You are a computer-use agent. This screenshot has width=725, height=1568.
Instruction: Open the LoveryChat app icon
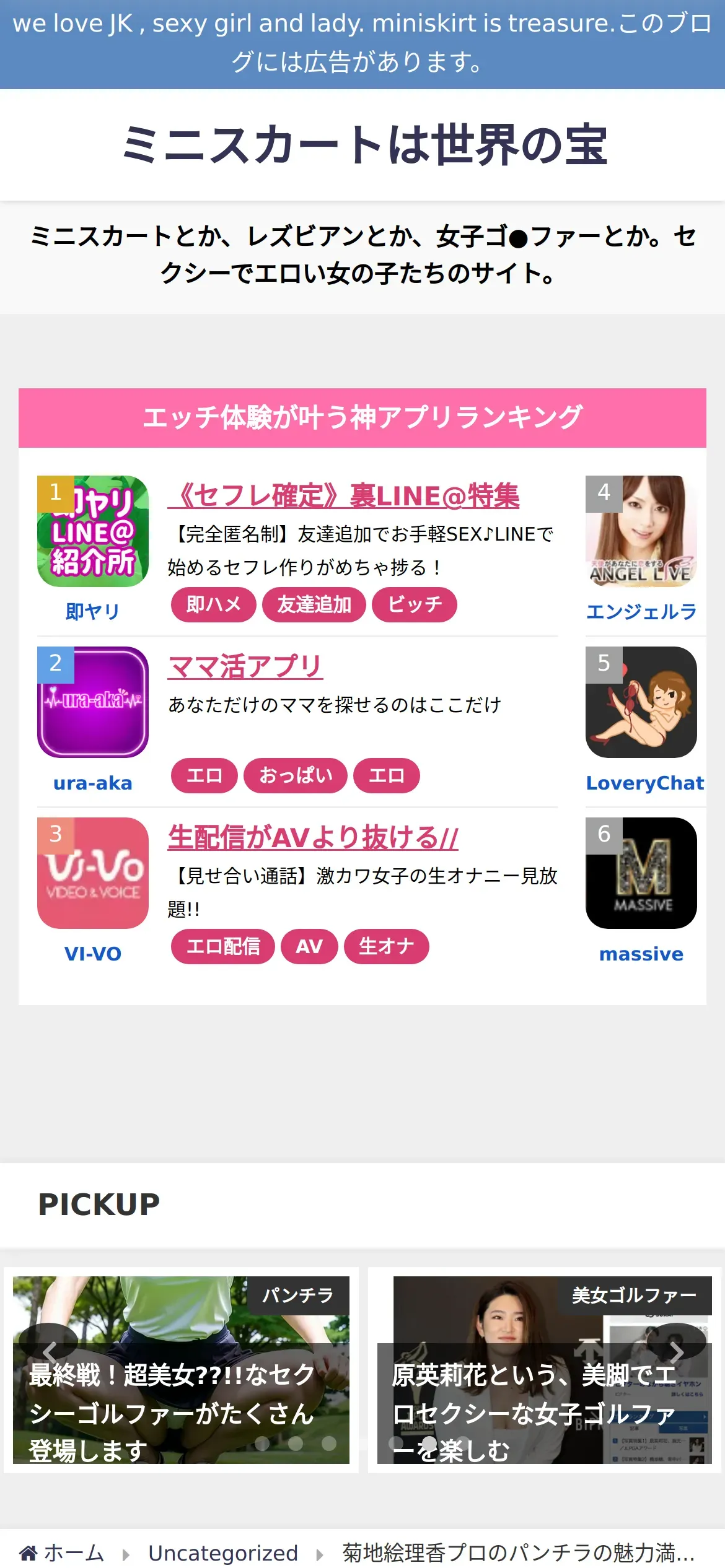coord(641,702)
